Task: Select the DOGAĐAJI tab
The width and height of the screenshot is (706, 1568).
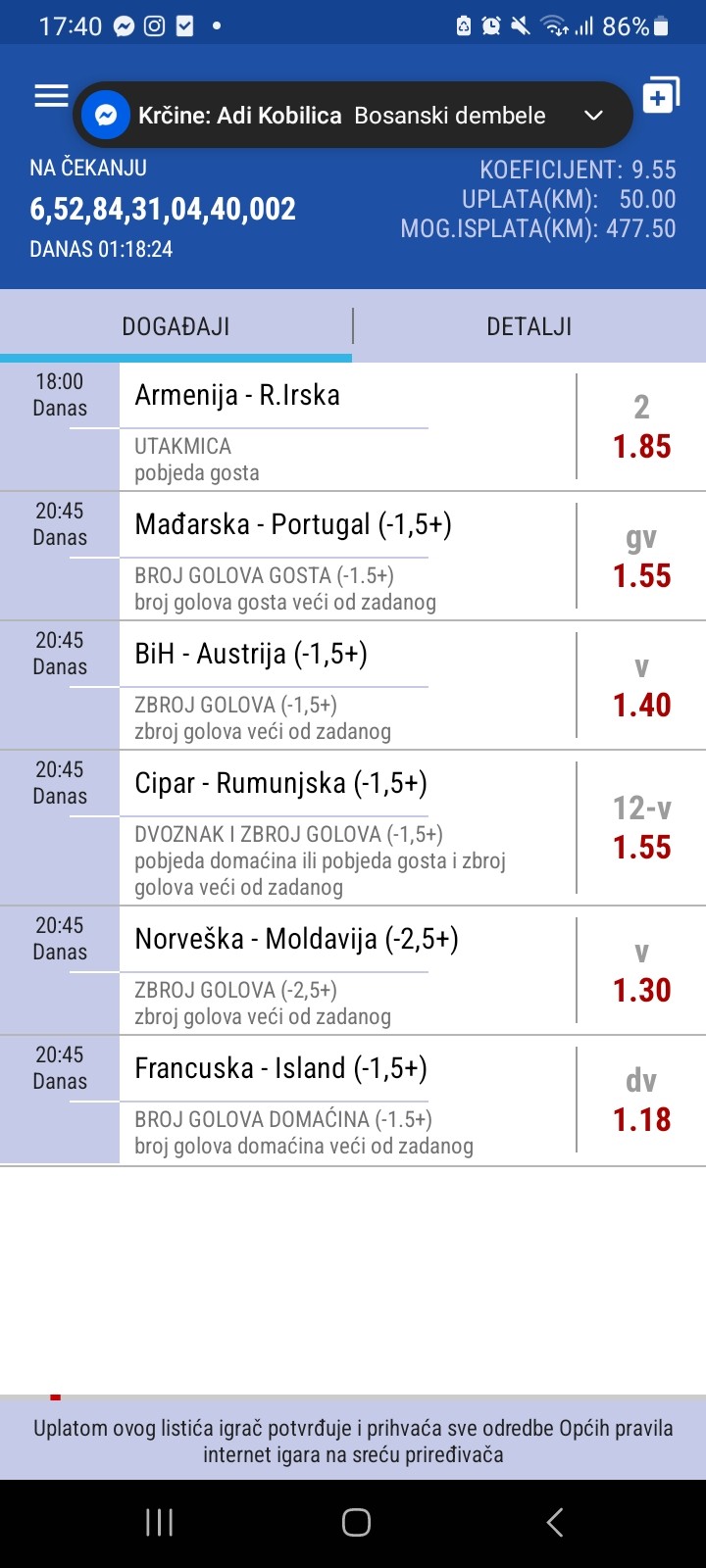Action: pos(176,326)
